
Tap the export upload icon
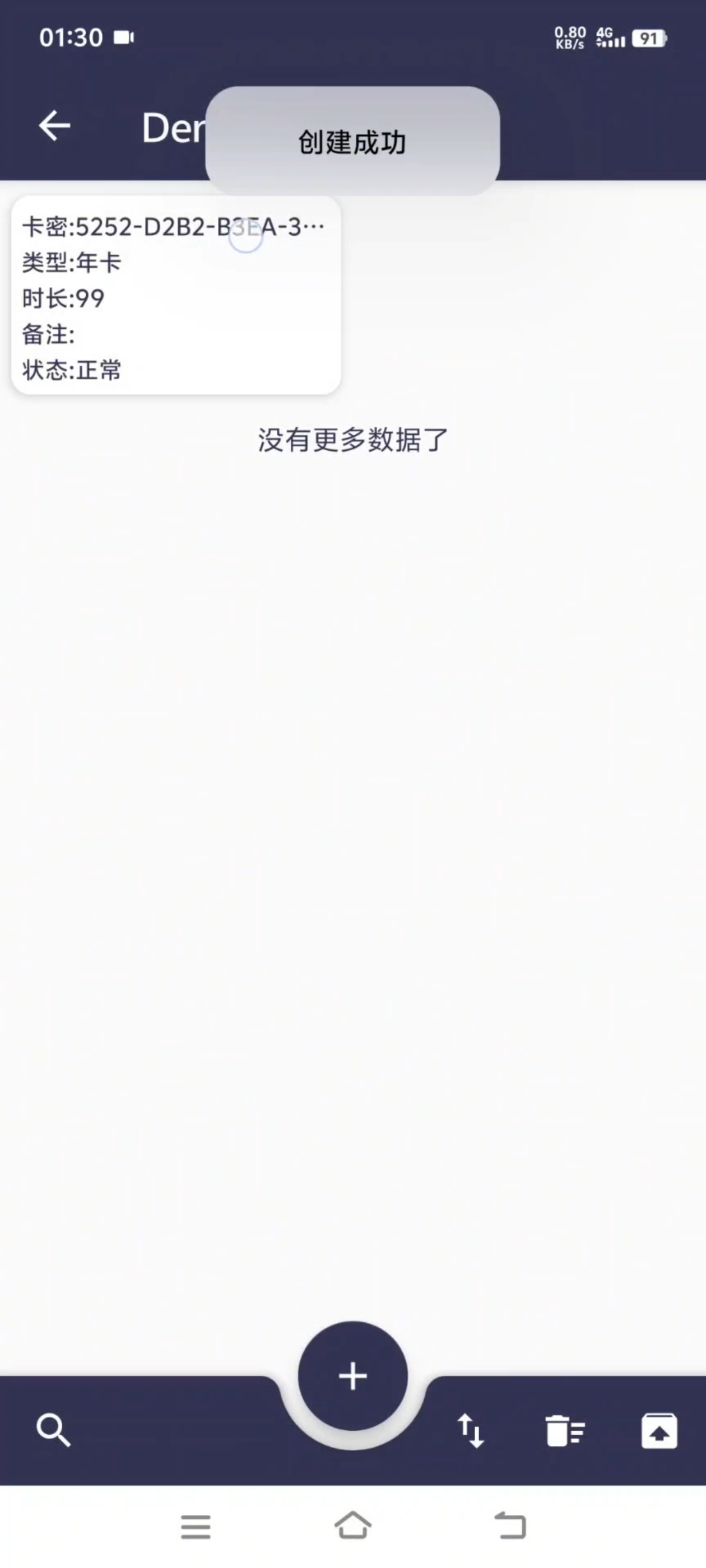(659, 1430)
